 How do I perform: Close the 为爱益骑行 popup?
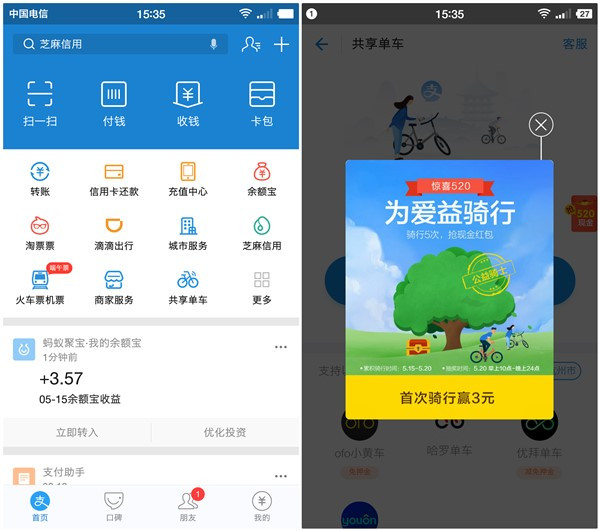(x=541, y=125)
